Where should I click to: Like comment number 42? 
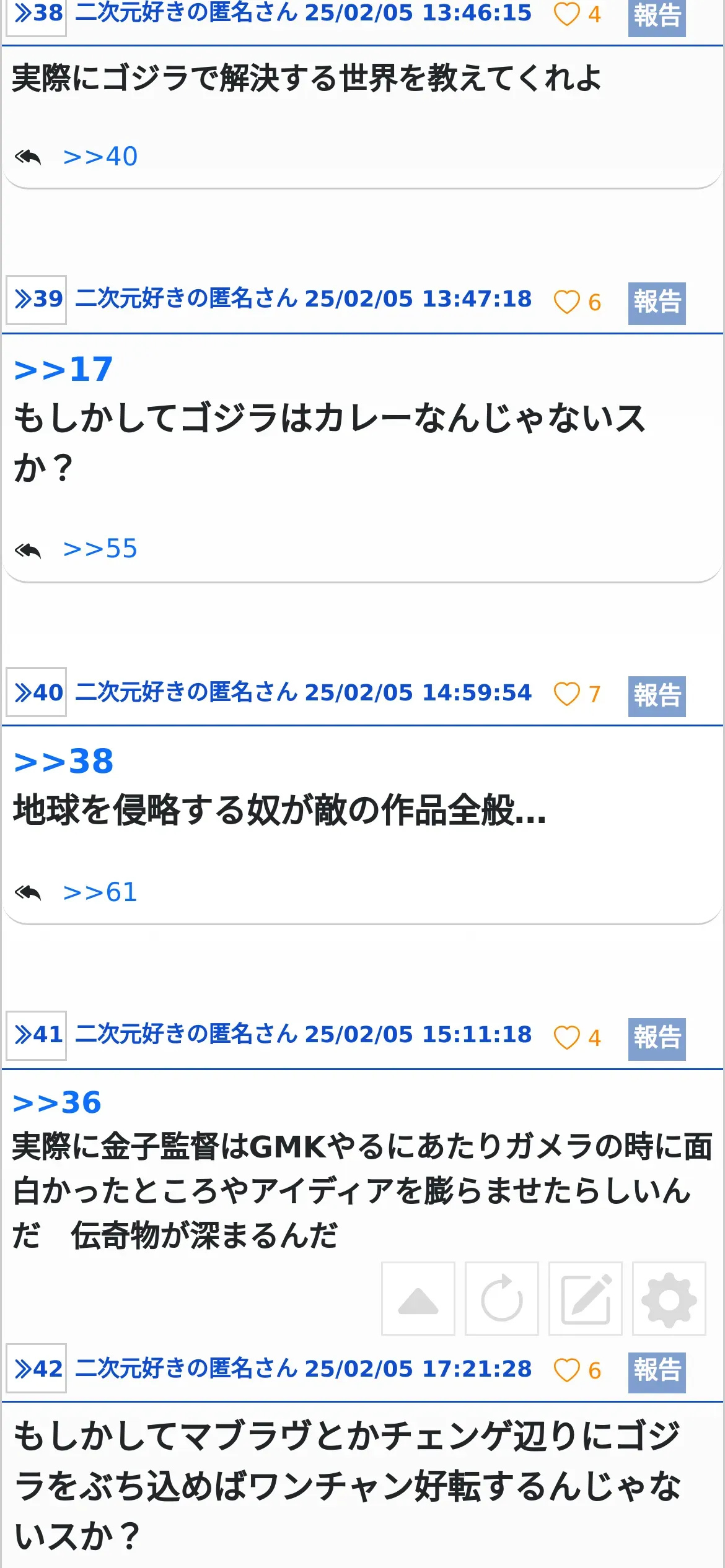[566, 1370]
